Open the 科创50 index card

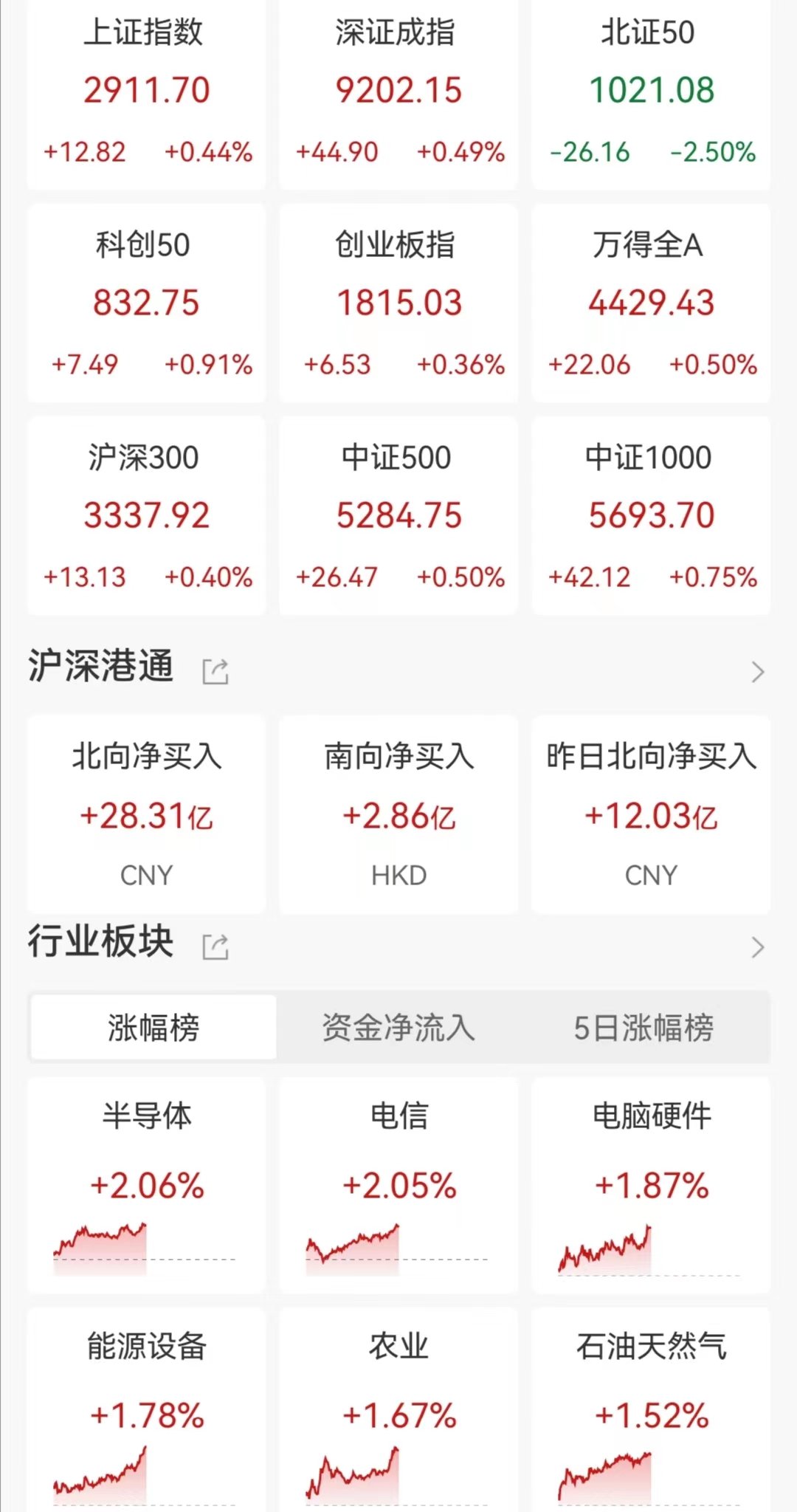(146, 303)
